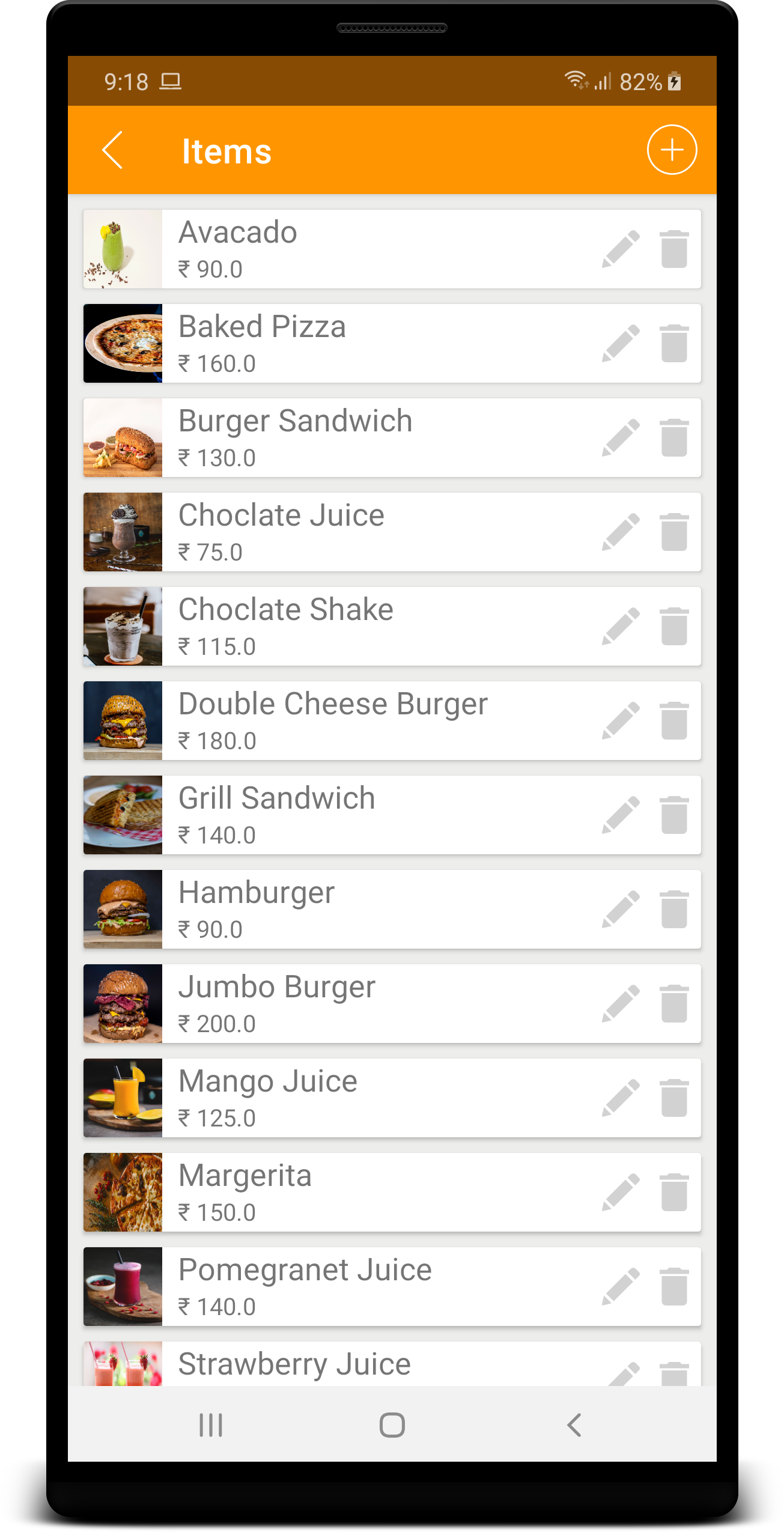
Task: Select the Grill Sandwich list row
Action: pyautogui.click(x=360, y=814)
